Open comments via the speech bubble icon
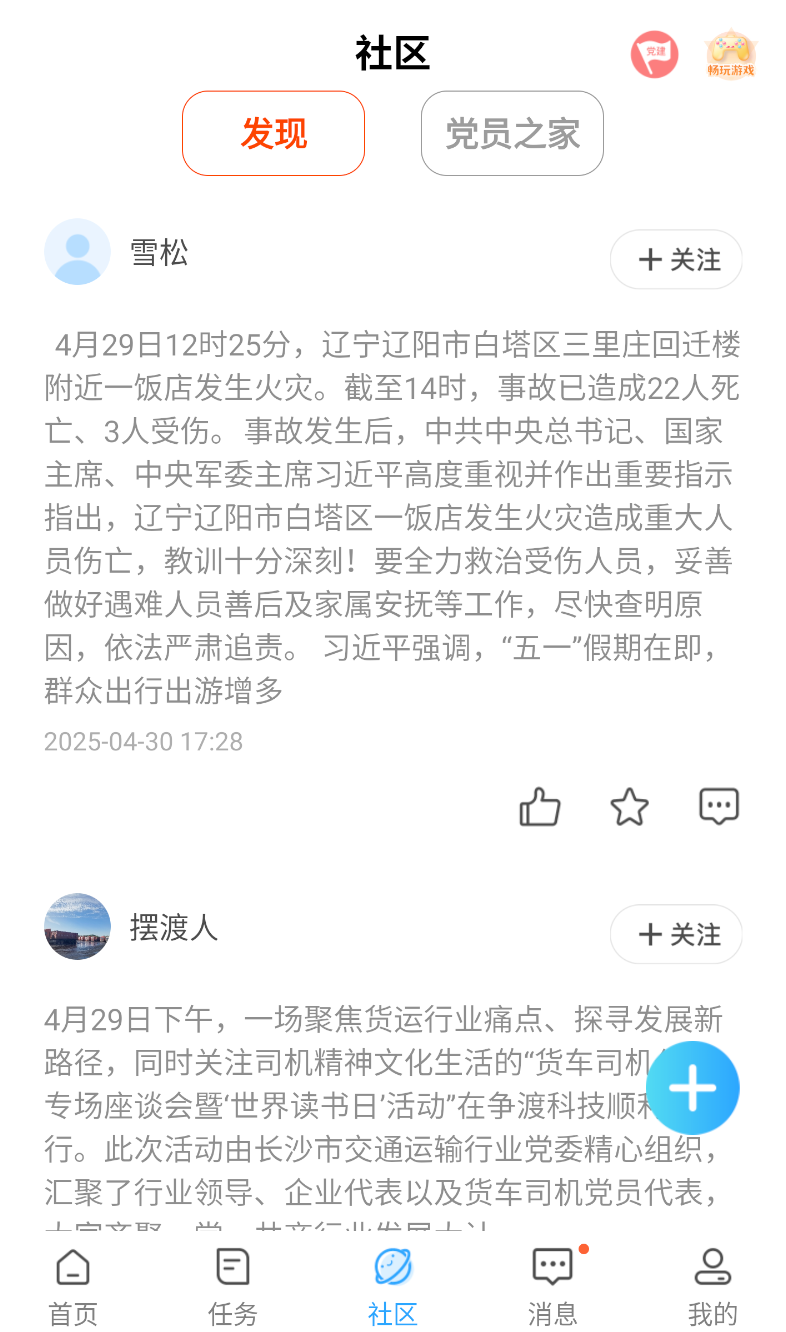The width and height of the screenshot is (786, 1332). click(x=719, y=807)
